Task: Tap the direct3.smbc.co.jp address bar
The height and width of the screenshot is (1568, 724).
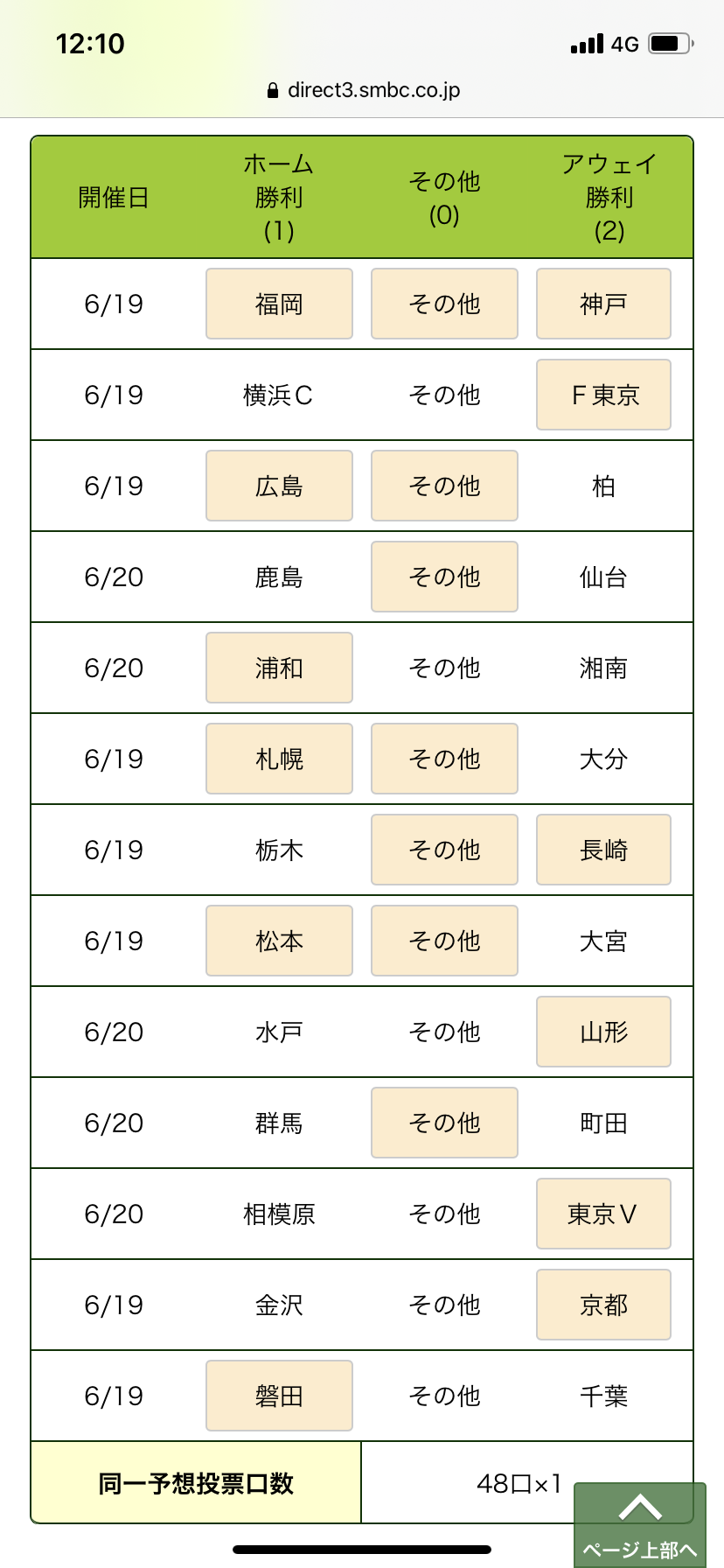Action: tap(363, 90)
